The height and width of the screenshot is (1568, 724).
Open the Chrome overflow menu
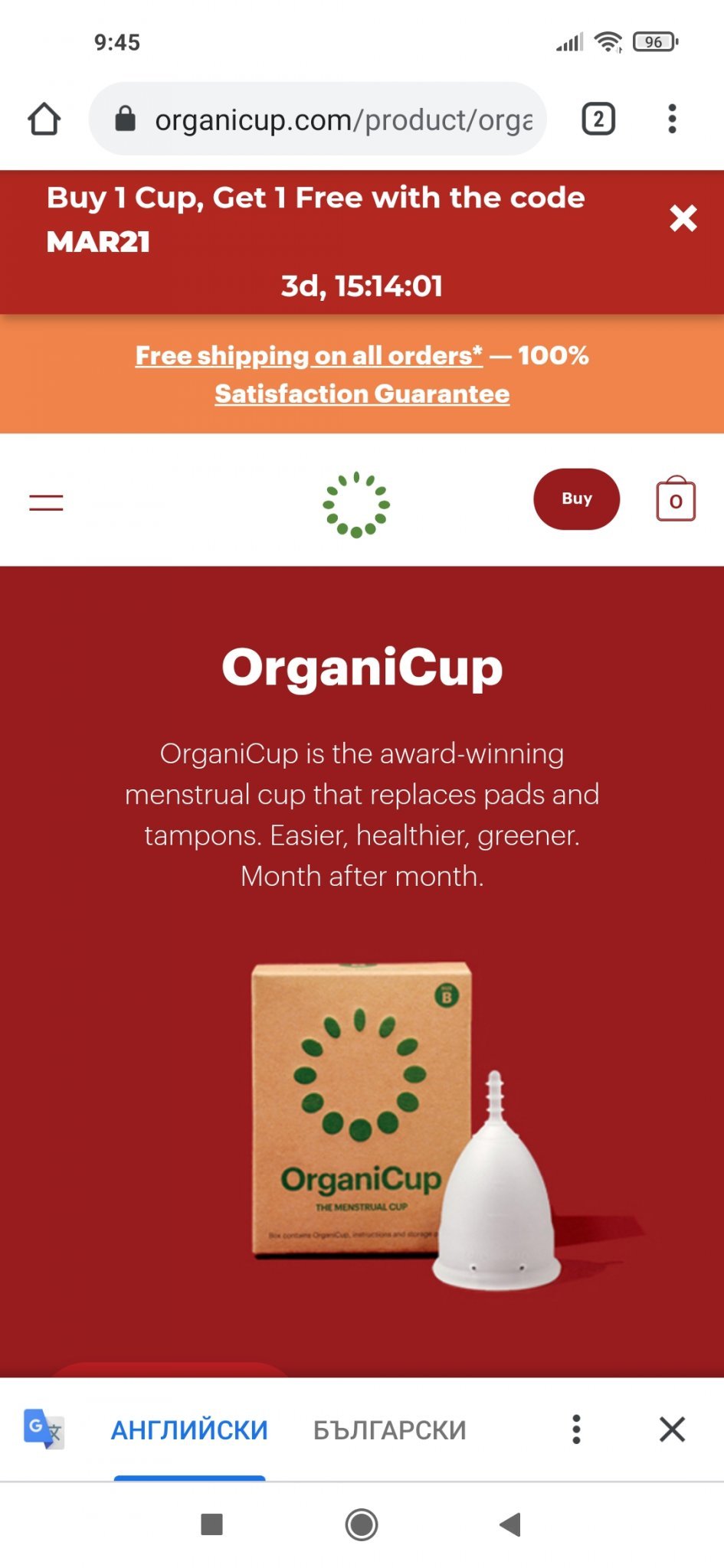672,119
